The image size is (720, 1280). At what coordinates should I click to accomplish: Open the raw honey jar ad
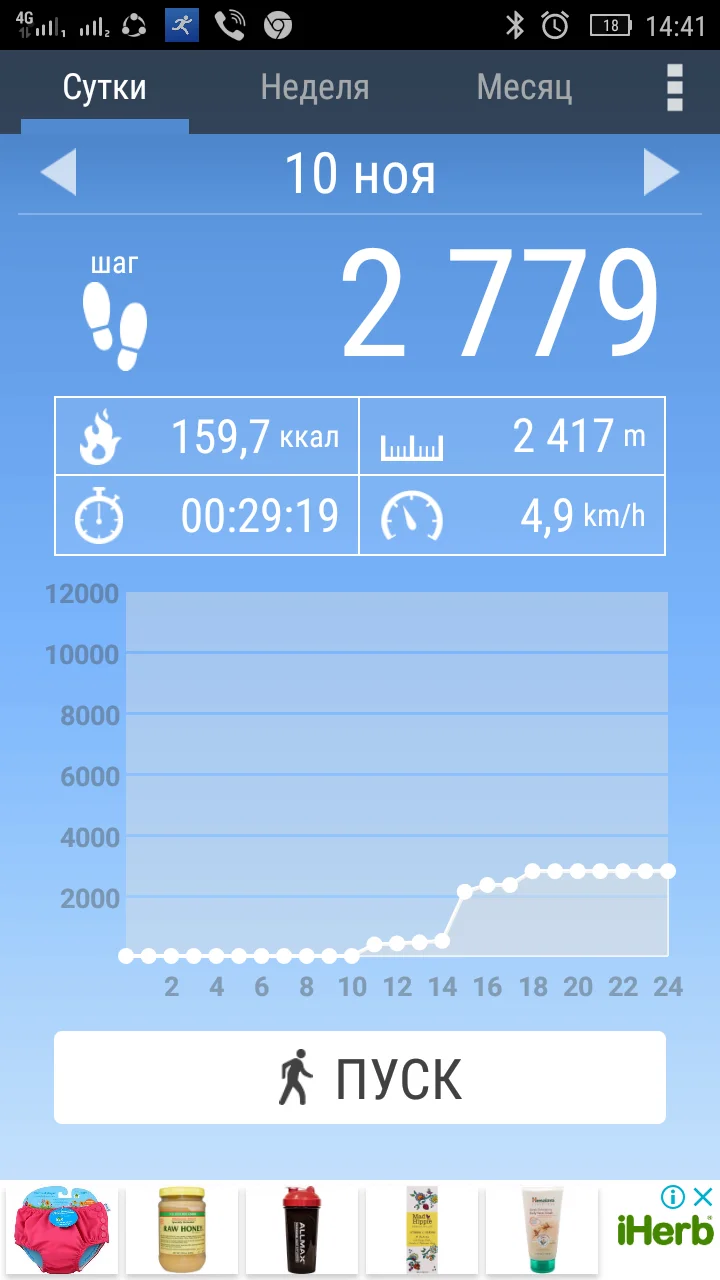click(x=181, y=1229)
